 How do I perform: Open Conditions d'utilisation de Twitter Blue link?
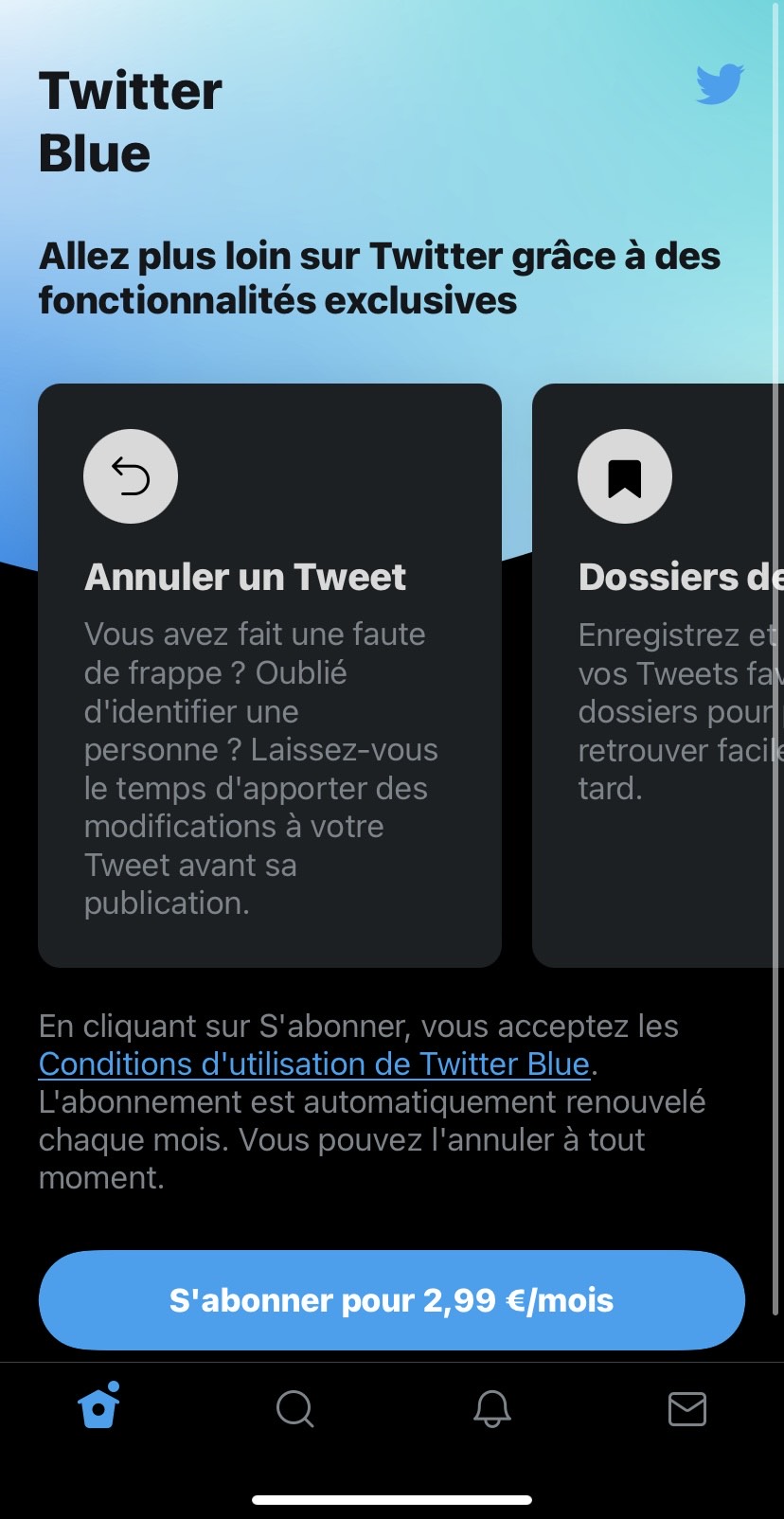pos(313,1064)
